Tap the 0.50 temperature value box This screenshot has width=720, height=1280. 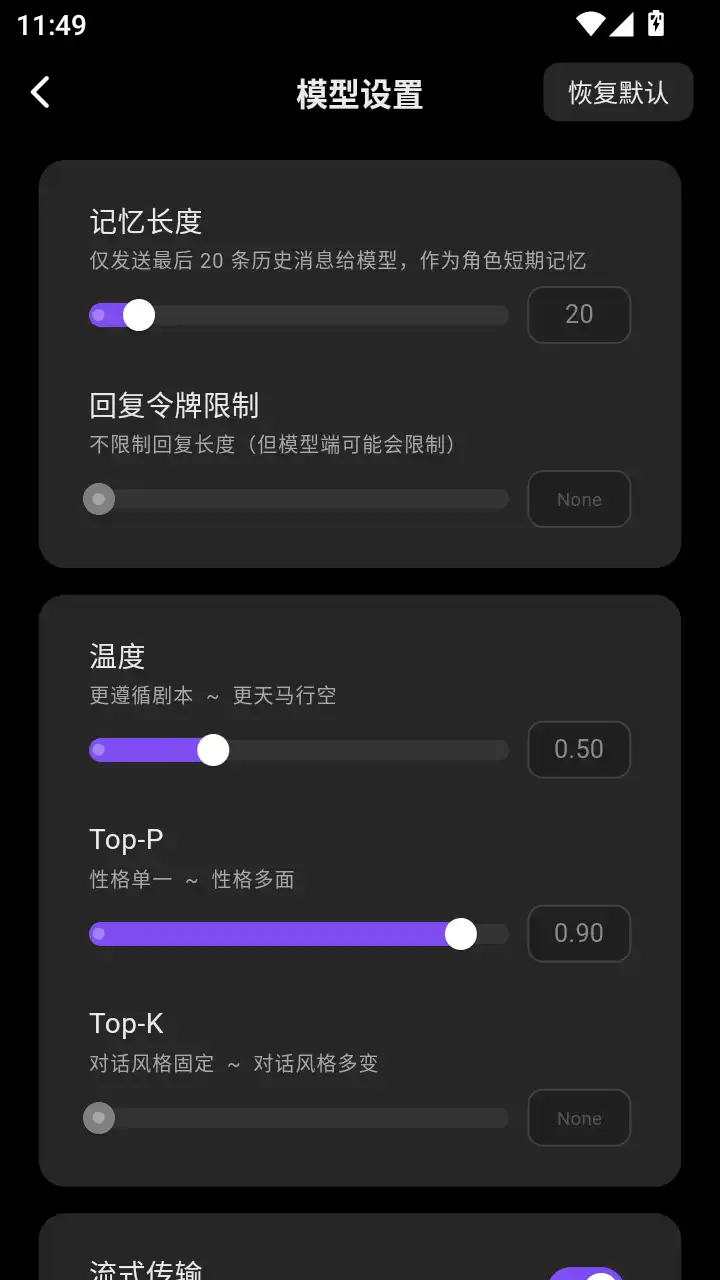(x=579, y=749)
